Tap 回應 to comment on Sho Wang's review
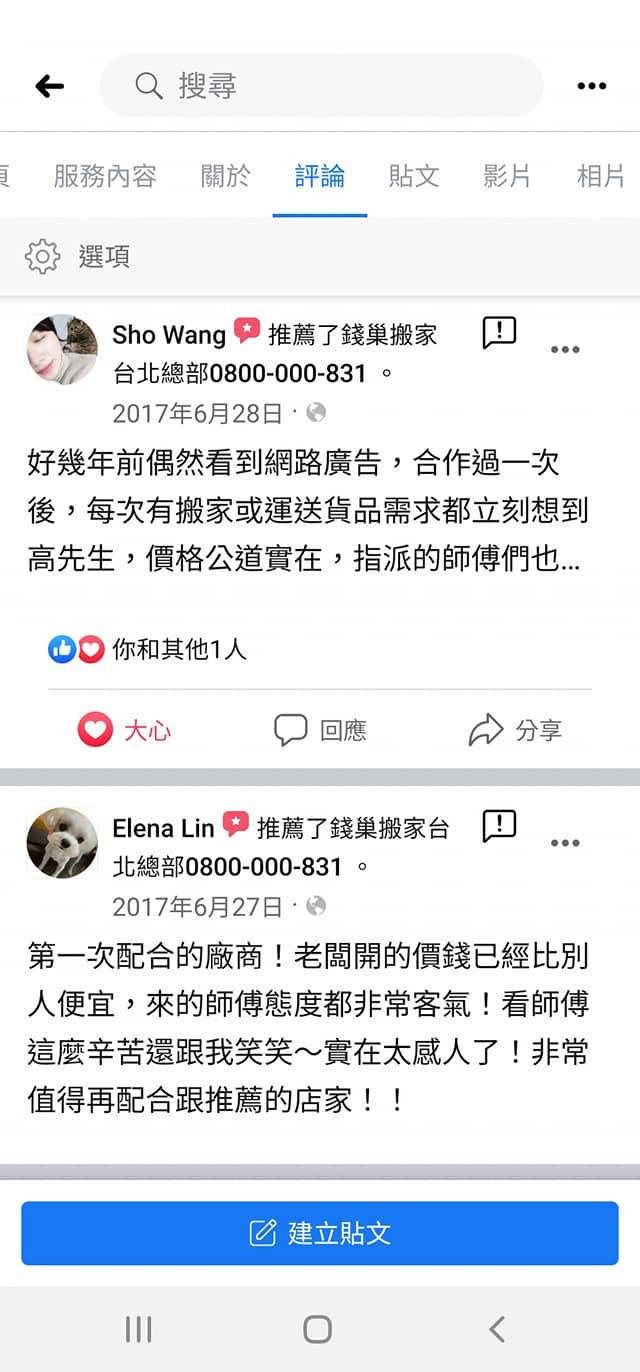The height and width of the screenshot is (1372, 640). (x=320, y=731)
